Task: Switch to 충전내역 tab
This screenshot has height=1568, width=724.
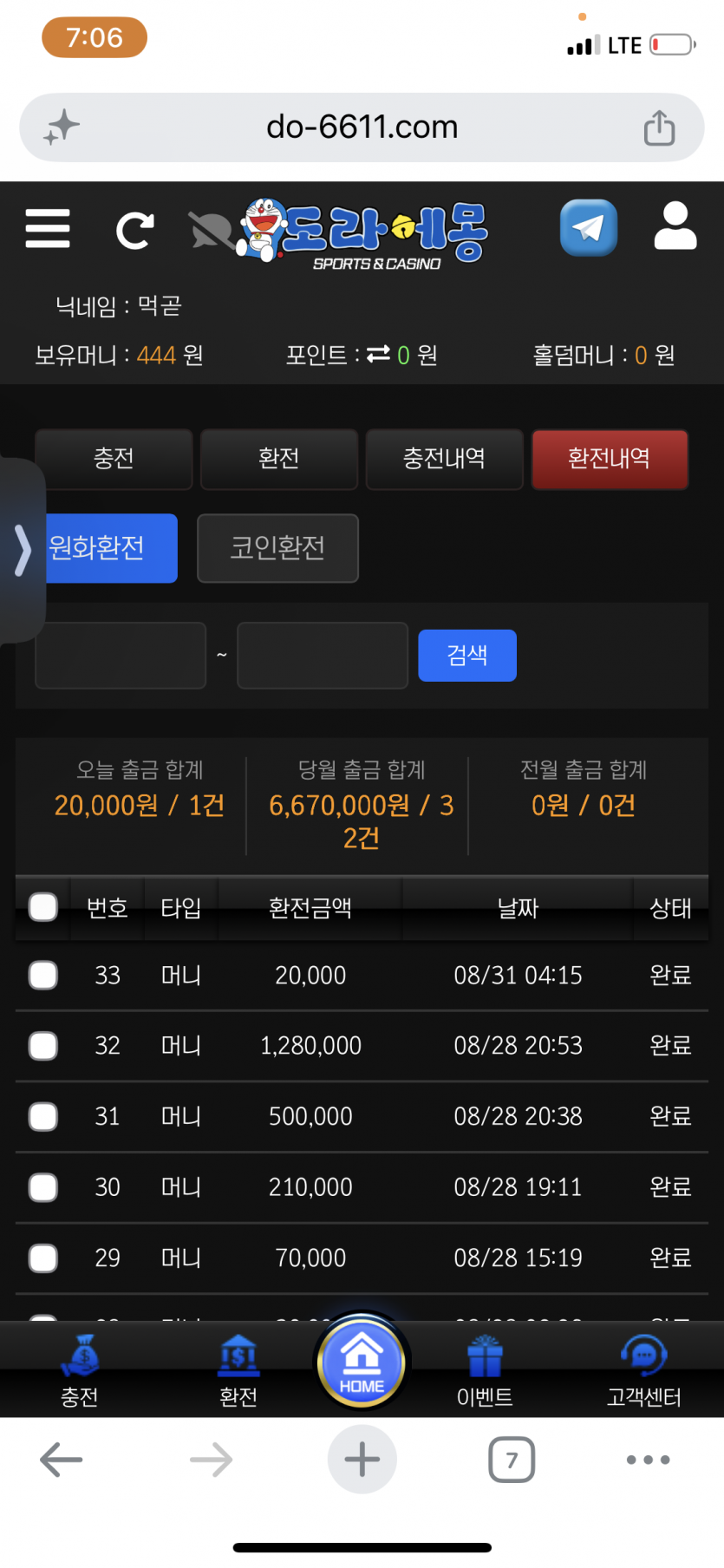Action: pos(444,459)
